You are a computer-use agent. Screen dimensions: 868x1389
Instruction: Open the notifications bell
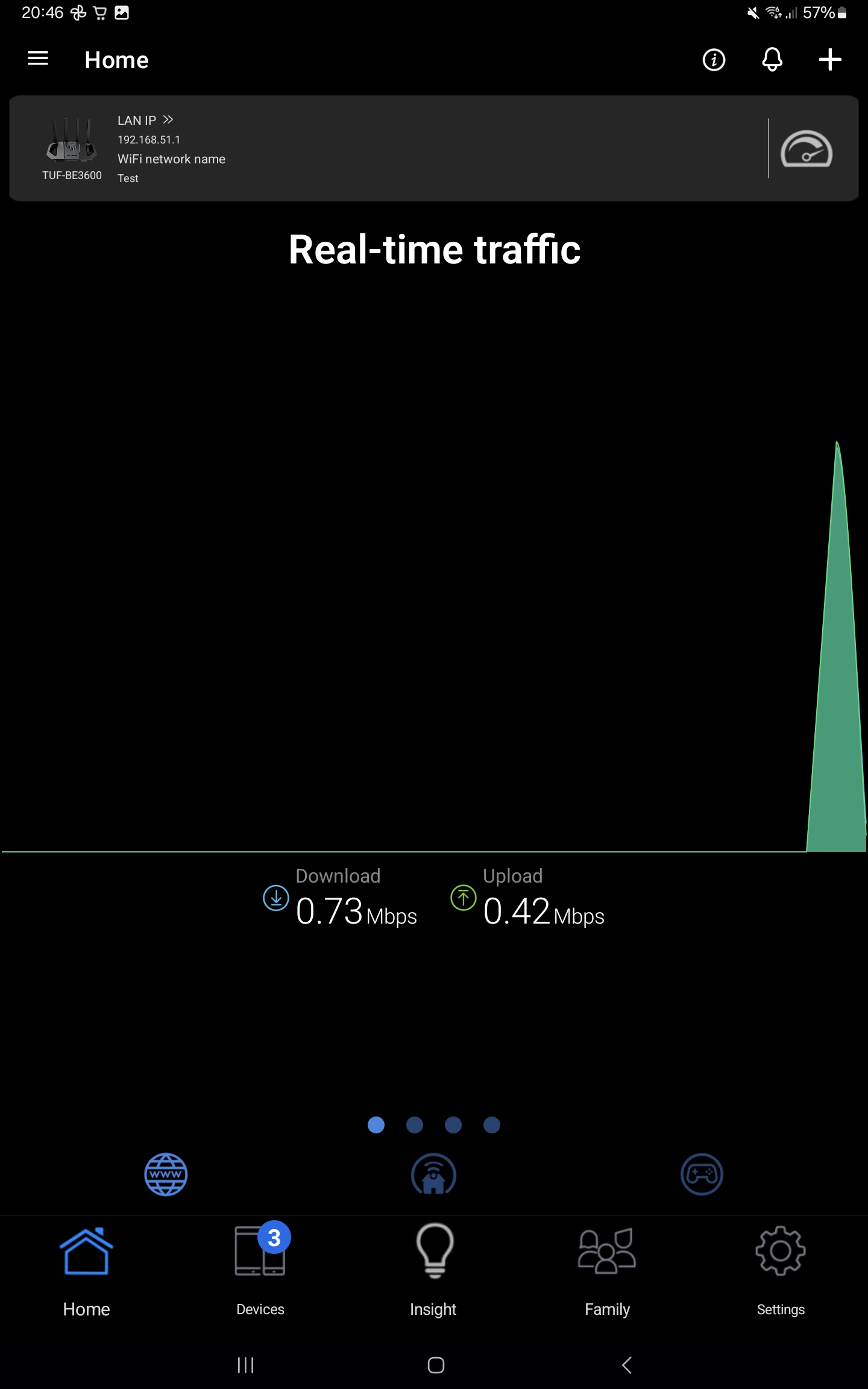click(x=772, y=60)
